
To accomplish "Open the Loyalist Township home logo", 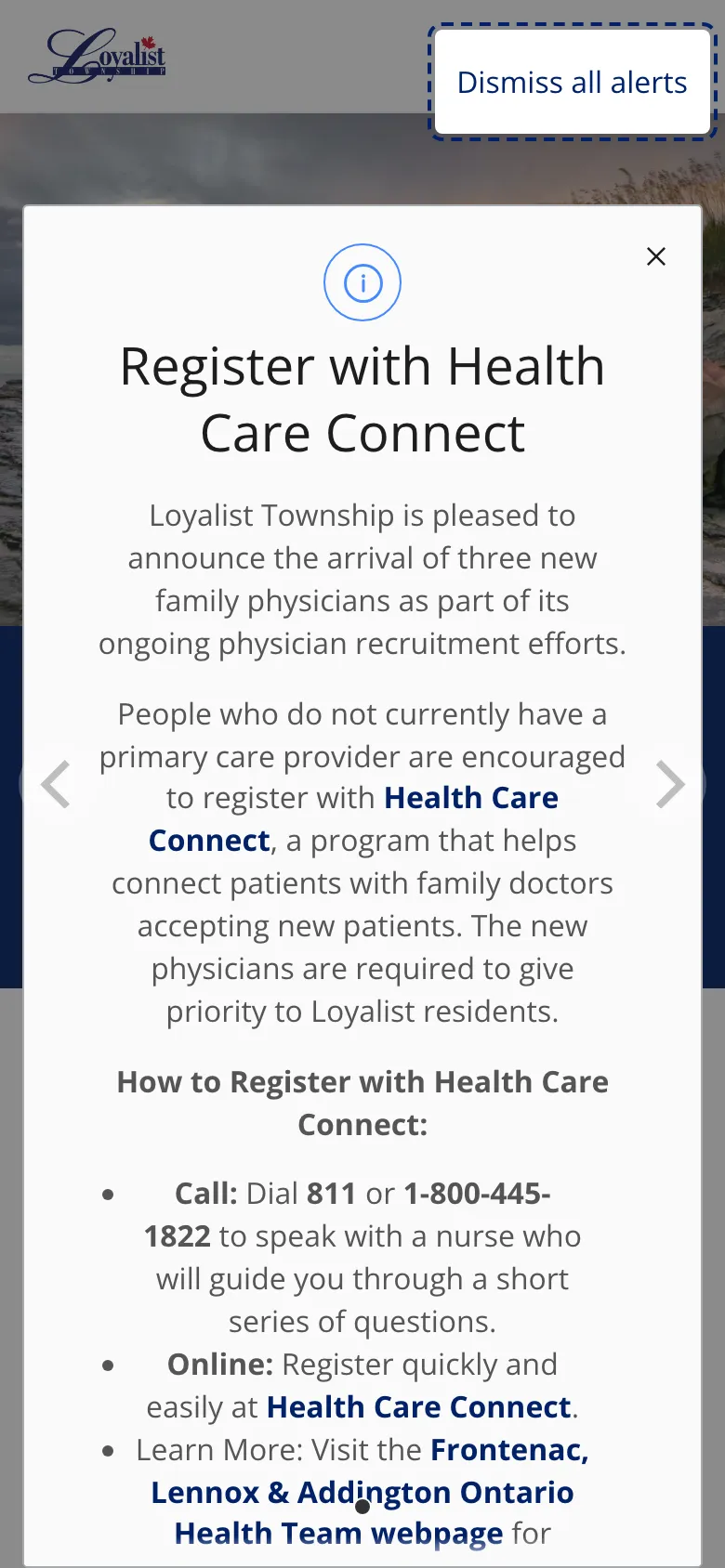I will pyautogui.click(x=99, y=58).
